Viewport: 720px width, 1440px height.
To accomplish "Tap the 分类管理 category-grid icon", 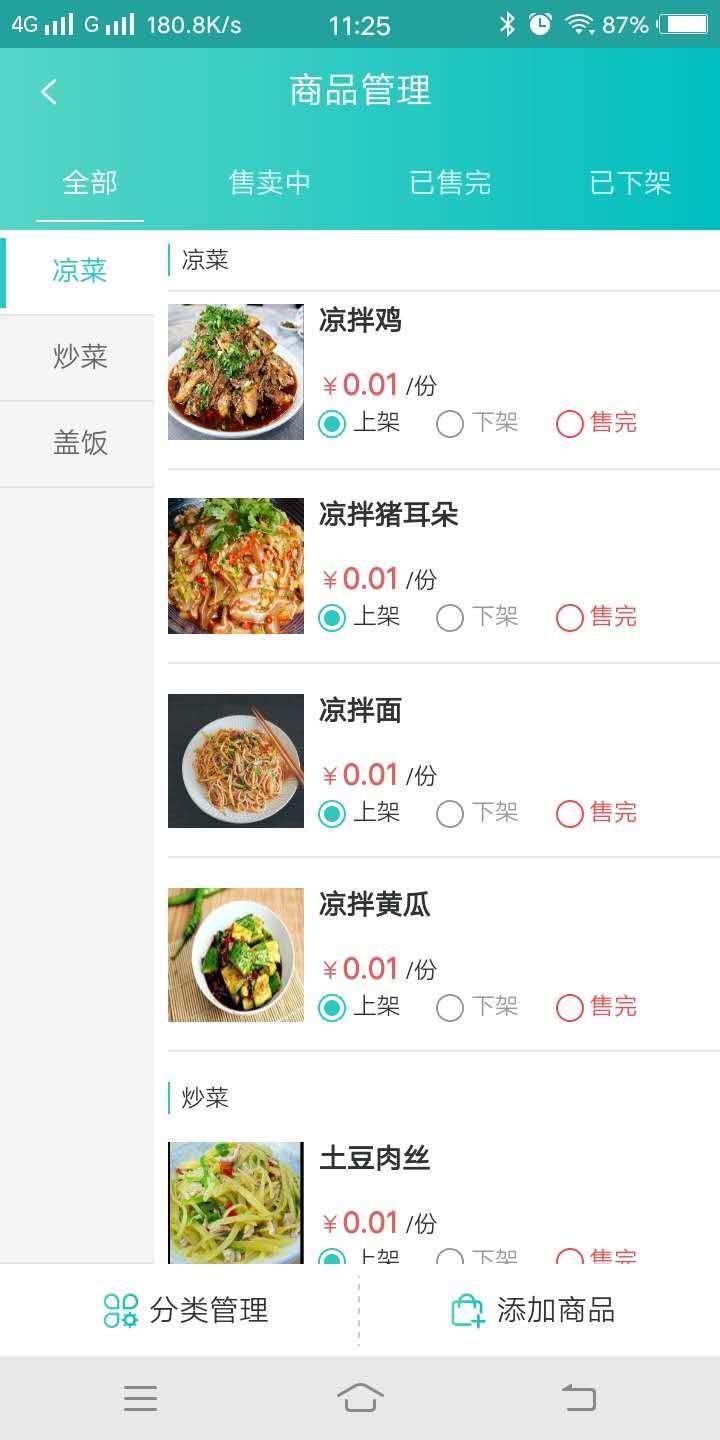I will coord(119,1309).
